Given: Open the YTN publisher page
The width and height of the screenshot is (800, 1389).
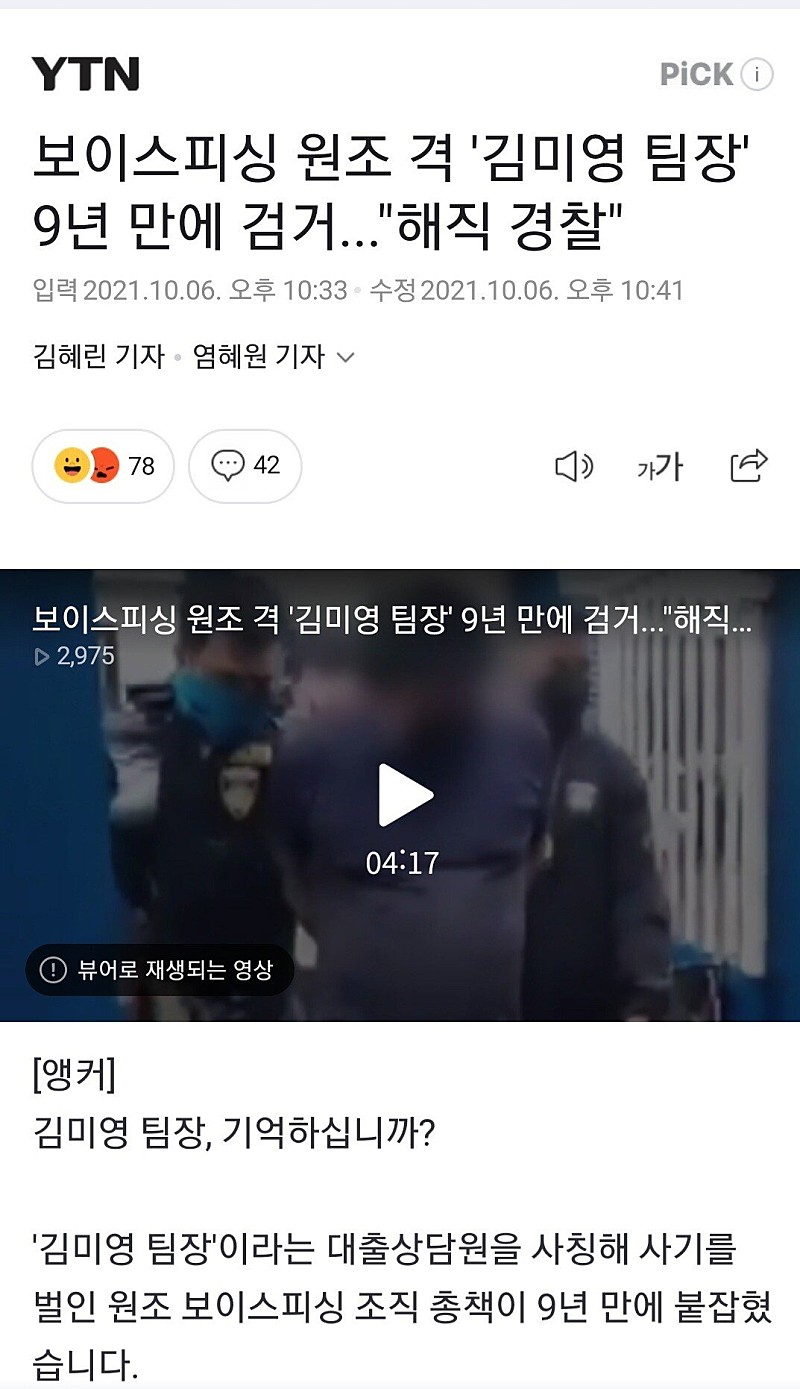Looking at the screenshot, I should [85, 75].
